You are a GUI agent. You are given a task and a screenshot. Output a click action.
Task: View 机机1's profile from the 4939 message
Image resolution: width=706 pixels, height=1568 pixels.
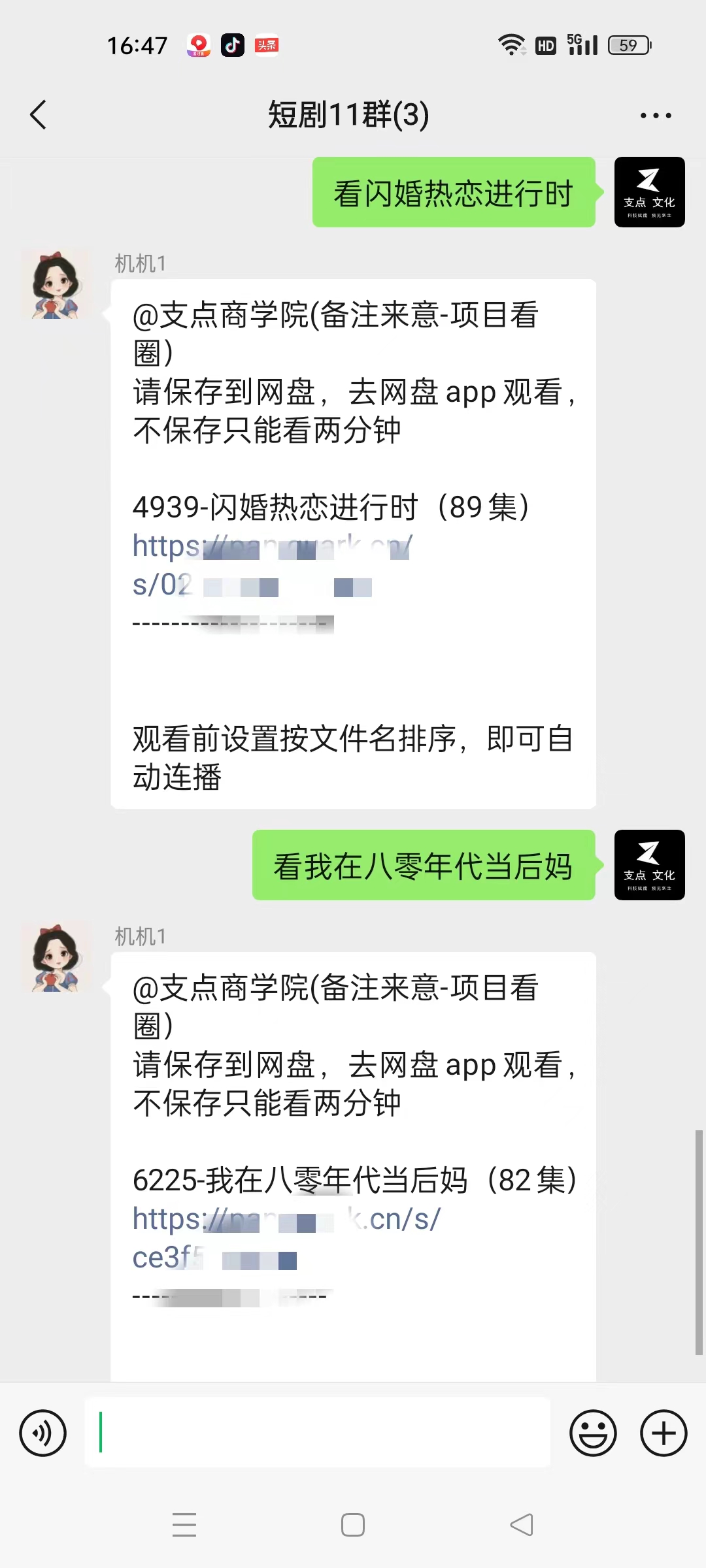(x=56, y=284)
